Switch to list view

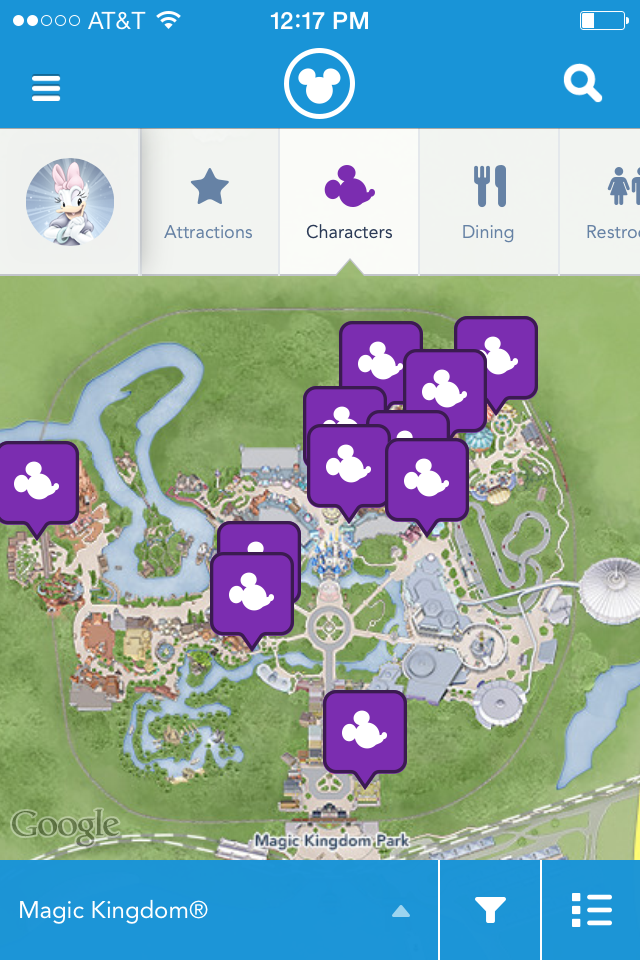(x=591, y=910)
